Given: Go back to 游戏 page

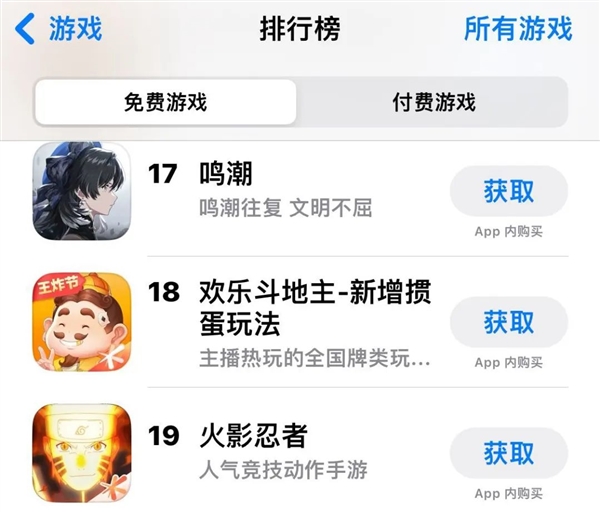Looking at the screenshot, I should pos(60,28).
